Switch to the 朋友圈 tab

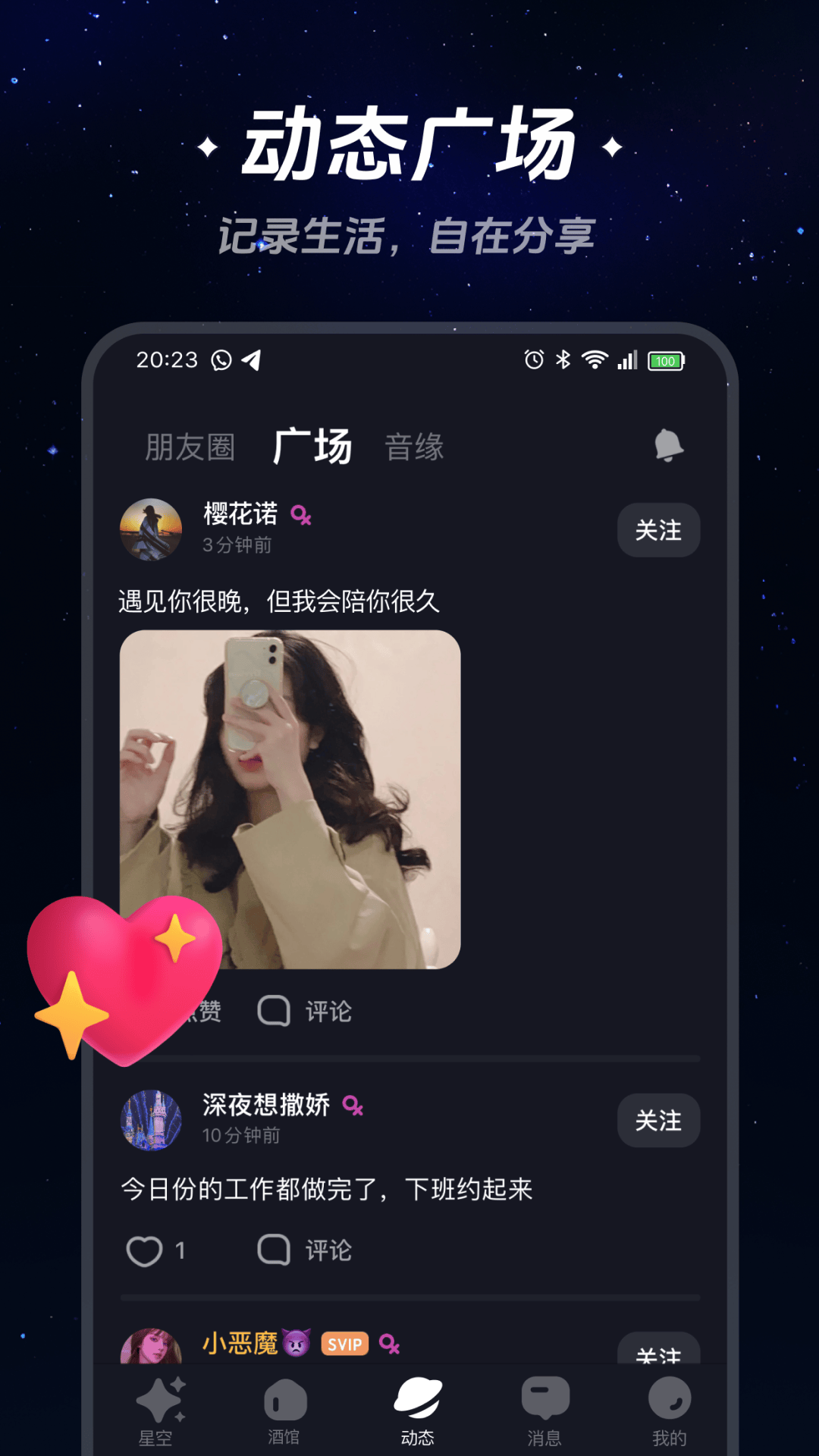(x=188, y=446)
